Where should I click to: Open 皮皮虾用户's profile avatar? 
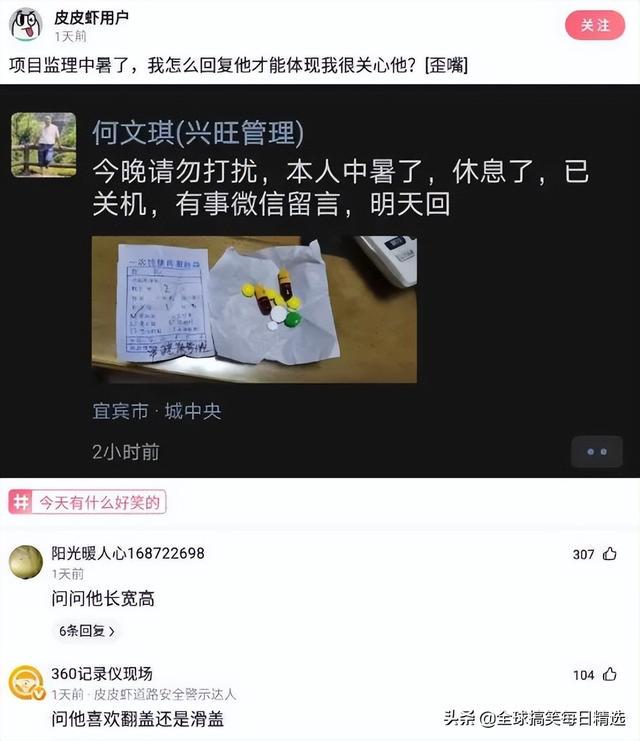25,25
